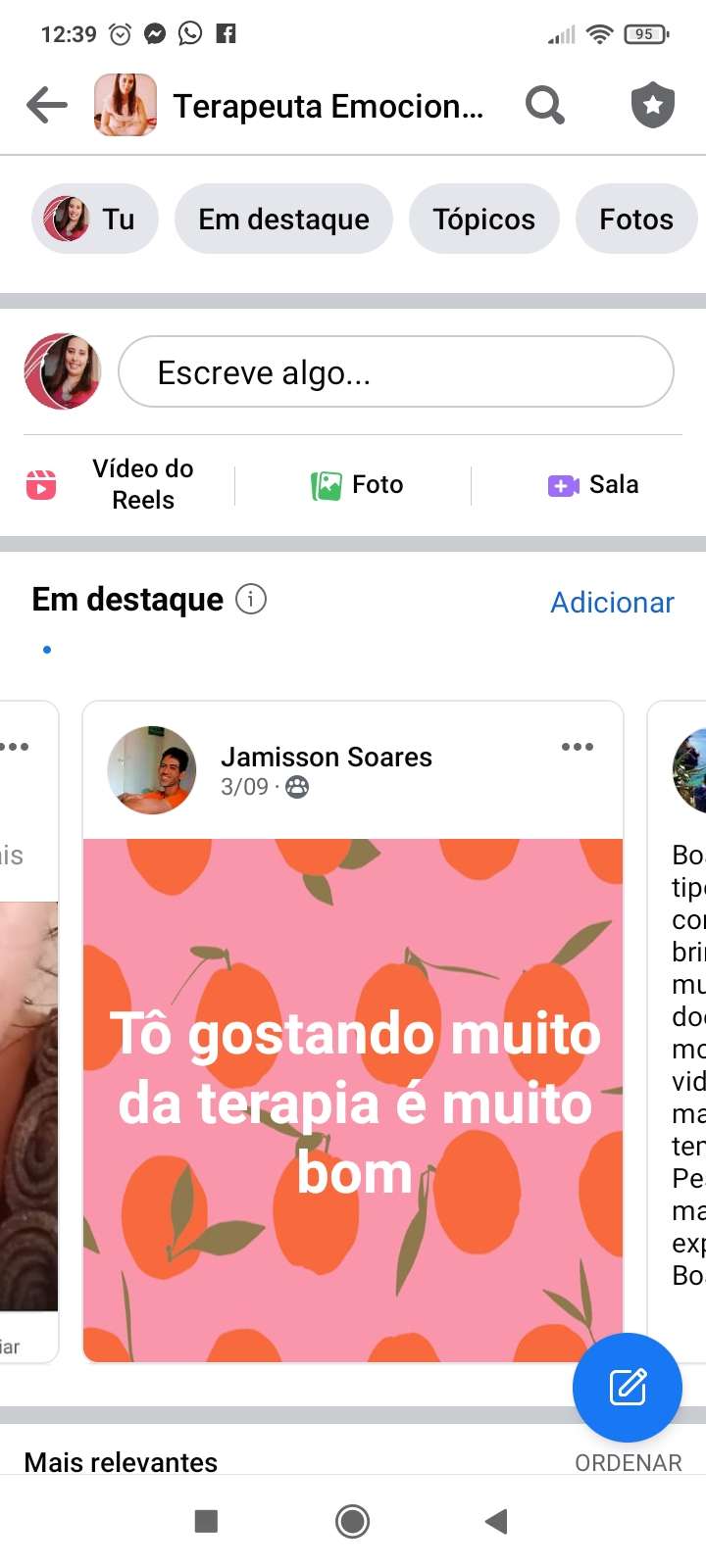Open options menu on Jamisson Soares' post
This screenshot has width=706, height=1568.
[x=577, y=747]
